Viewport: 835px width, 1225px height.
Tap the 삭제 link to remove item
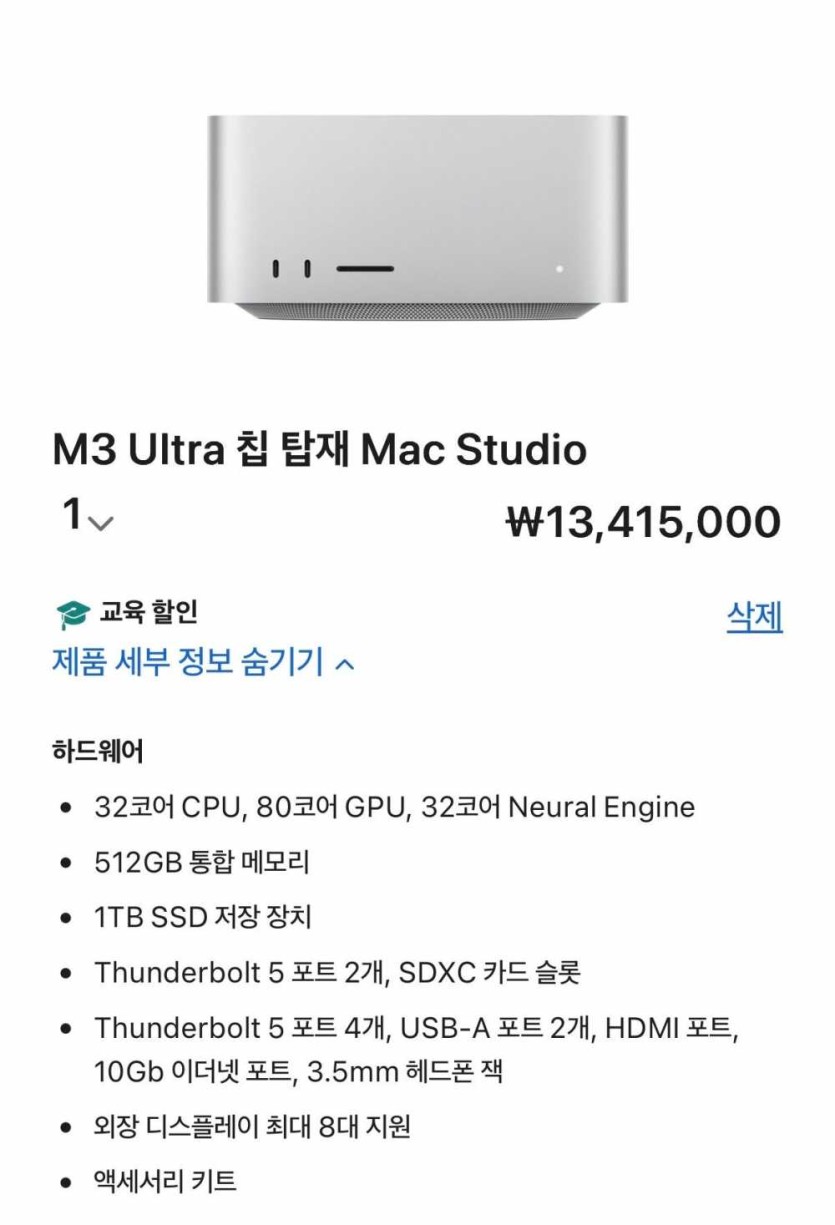(x=754, y=617)
